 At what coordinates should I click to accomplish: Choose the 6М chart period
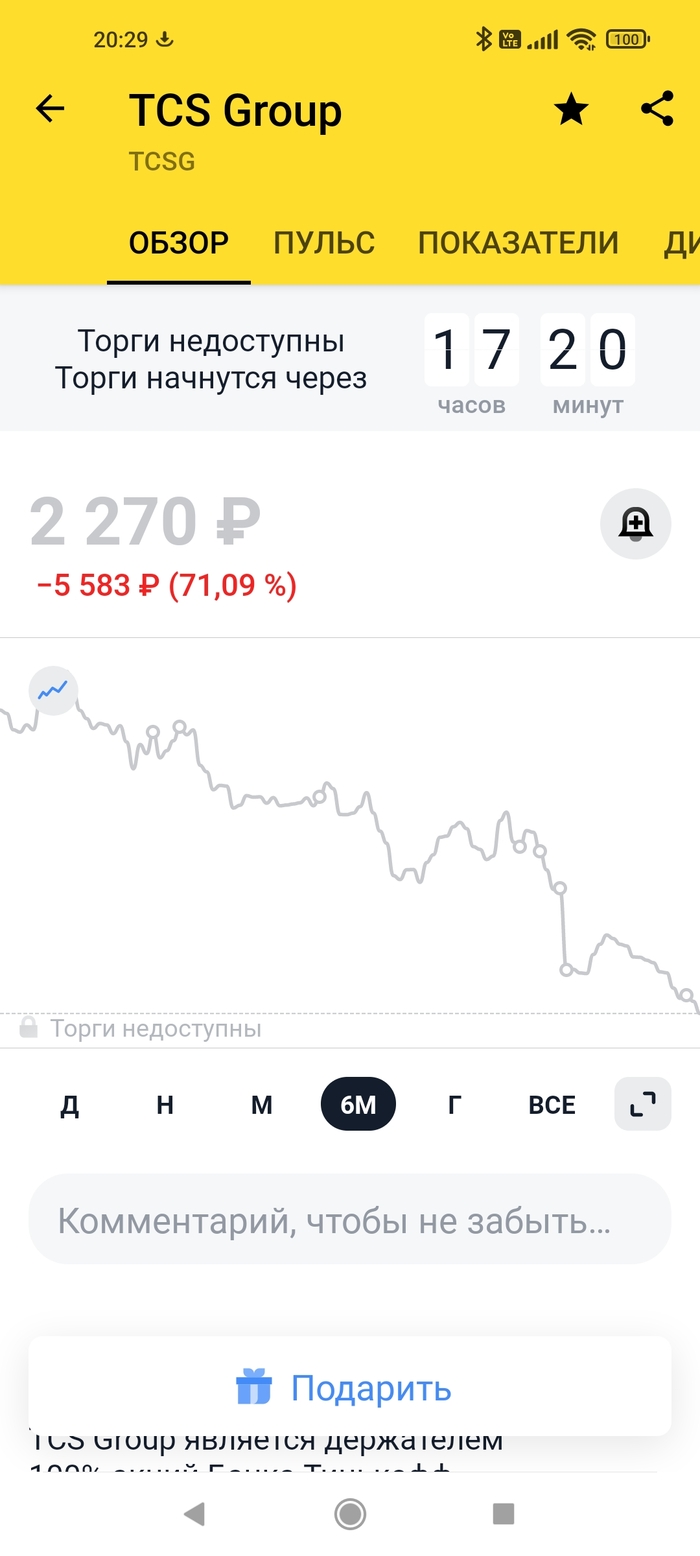coord(358,1105)
